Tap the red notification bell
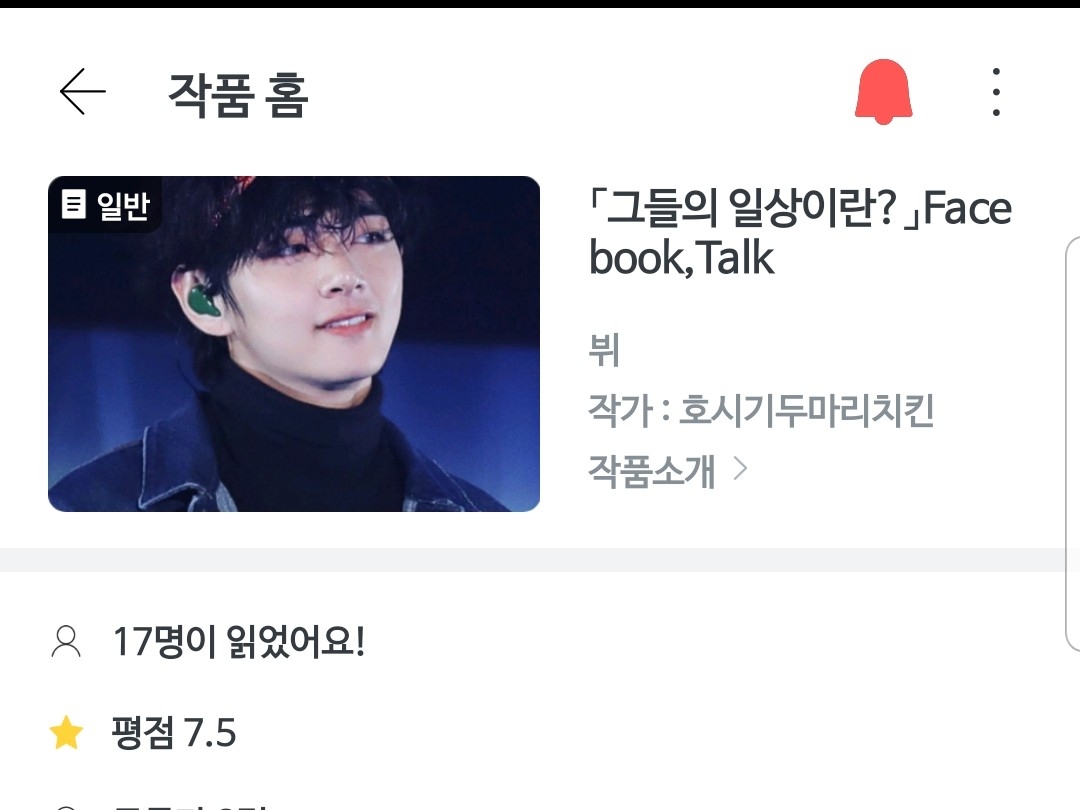The width and height of the screenshot is (1080, 810). (x=882, y=92)
